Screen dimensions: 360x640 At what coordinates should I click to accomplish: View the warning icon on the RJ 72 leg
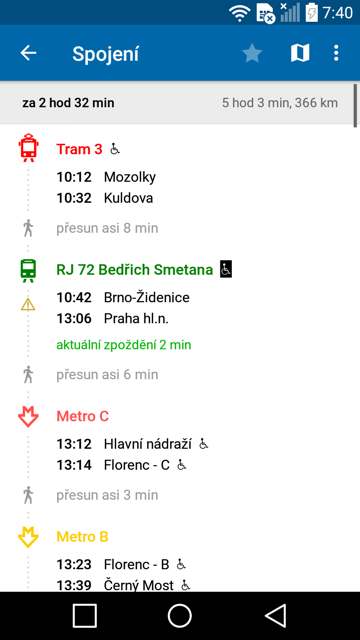pyautogui.click(x=28, y=304)
